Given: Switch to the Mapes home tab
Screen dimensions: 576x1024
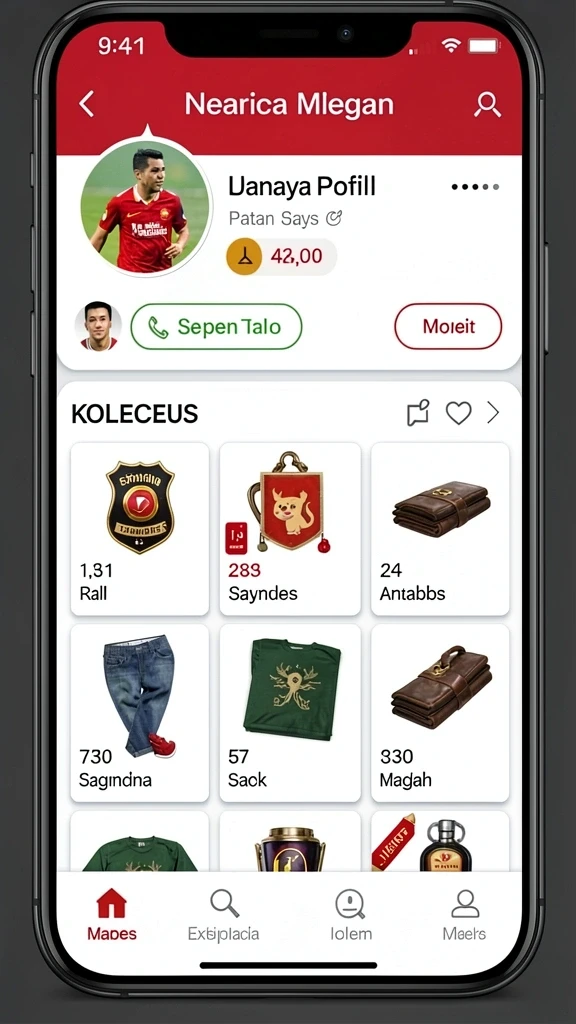Looking at the screenshot, I should pos(112,914).
